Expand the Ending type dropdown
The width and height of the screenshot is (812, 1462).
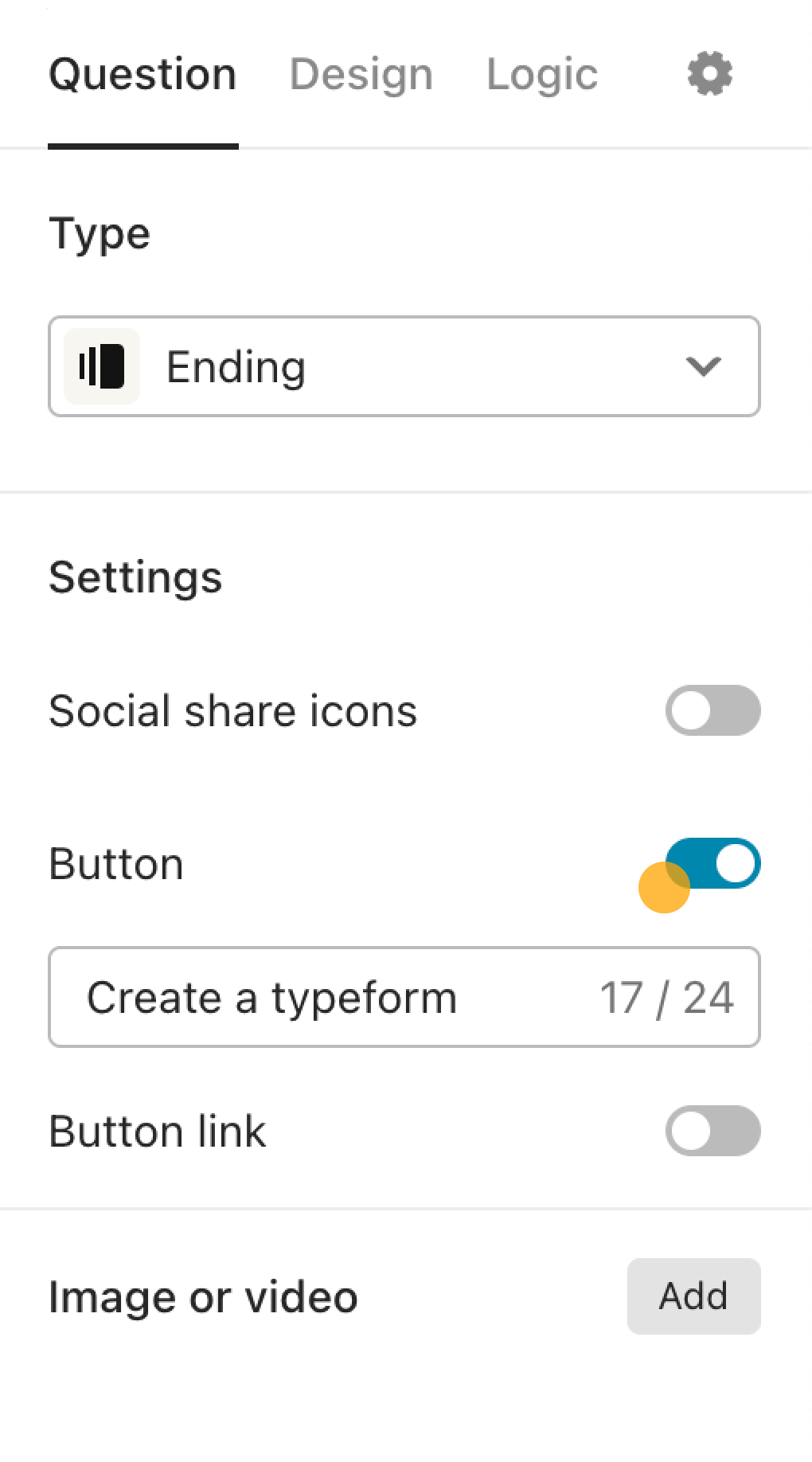click(404, 366)
